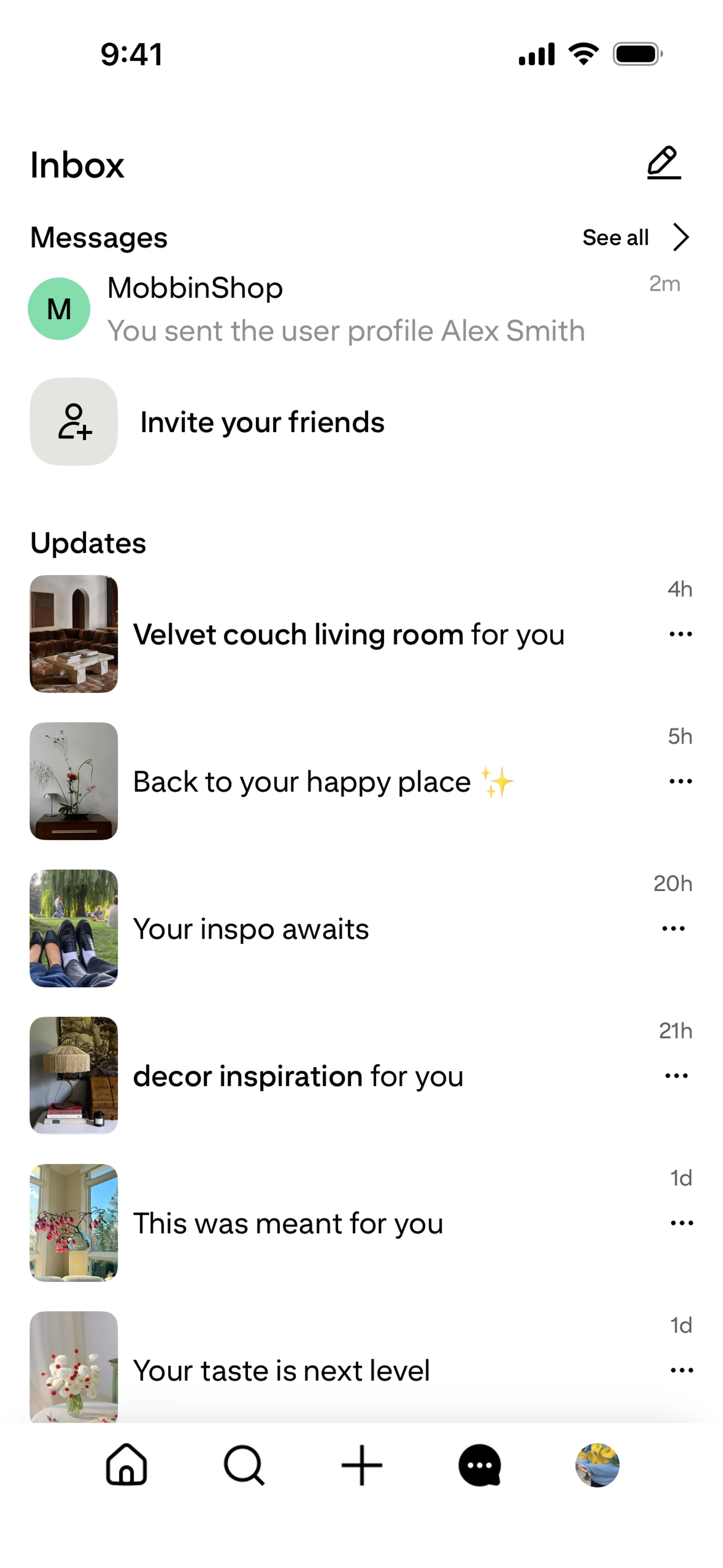Open options for Your taste is next level

point(681,1371)
